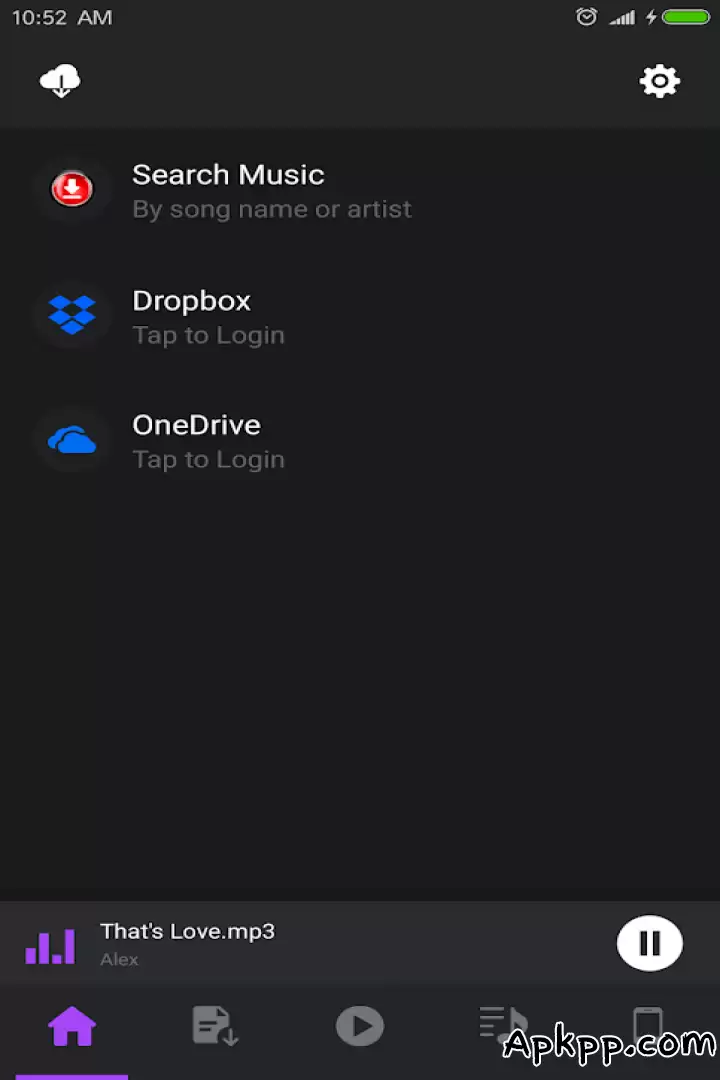The width and height of the screenshot is (720, 1080).
Task: Tap the purple equalizer bars in mini player
Action: click(50, 944)
